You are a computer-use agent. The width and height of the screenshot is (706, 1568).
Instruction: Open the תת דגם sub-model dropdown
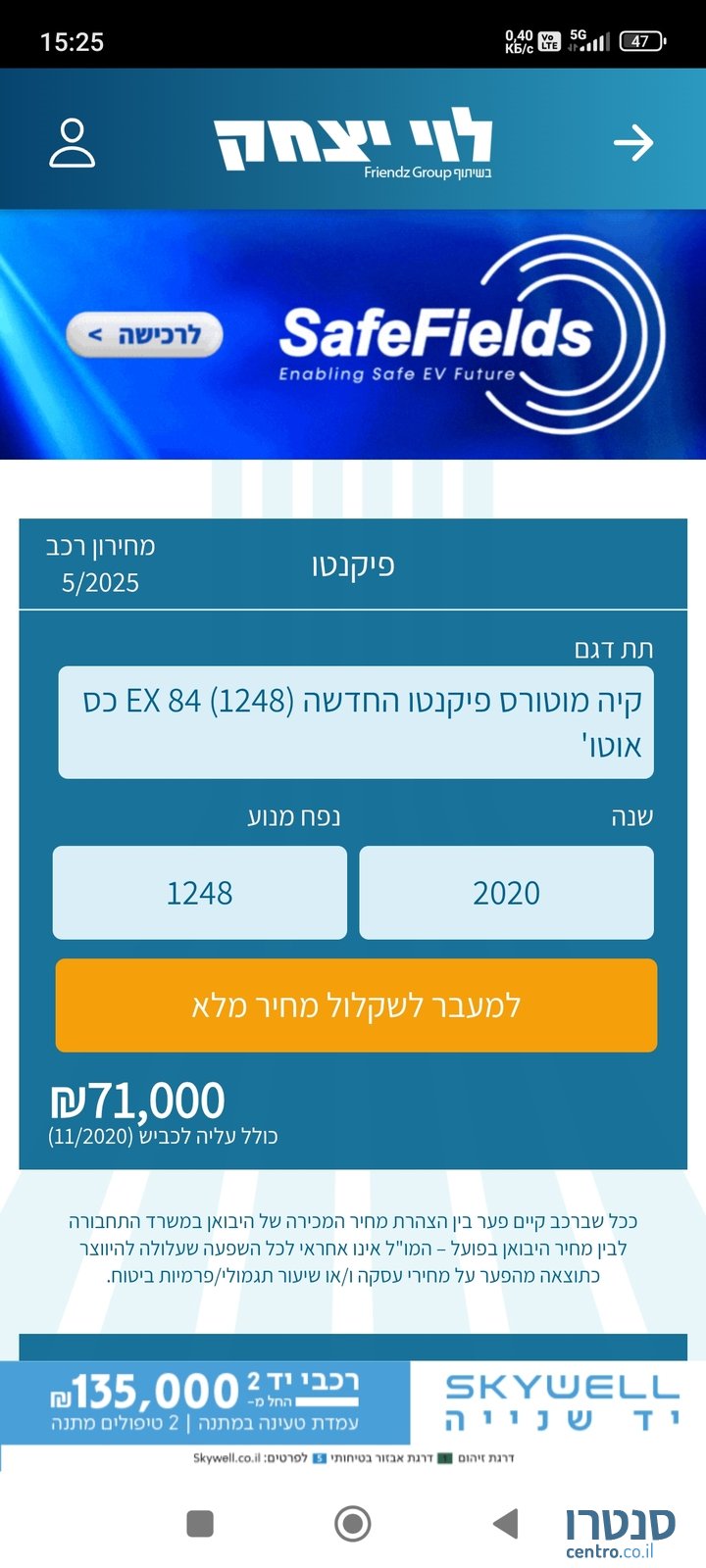point(356,723)
